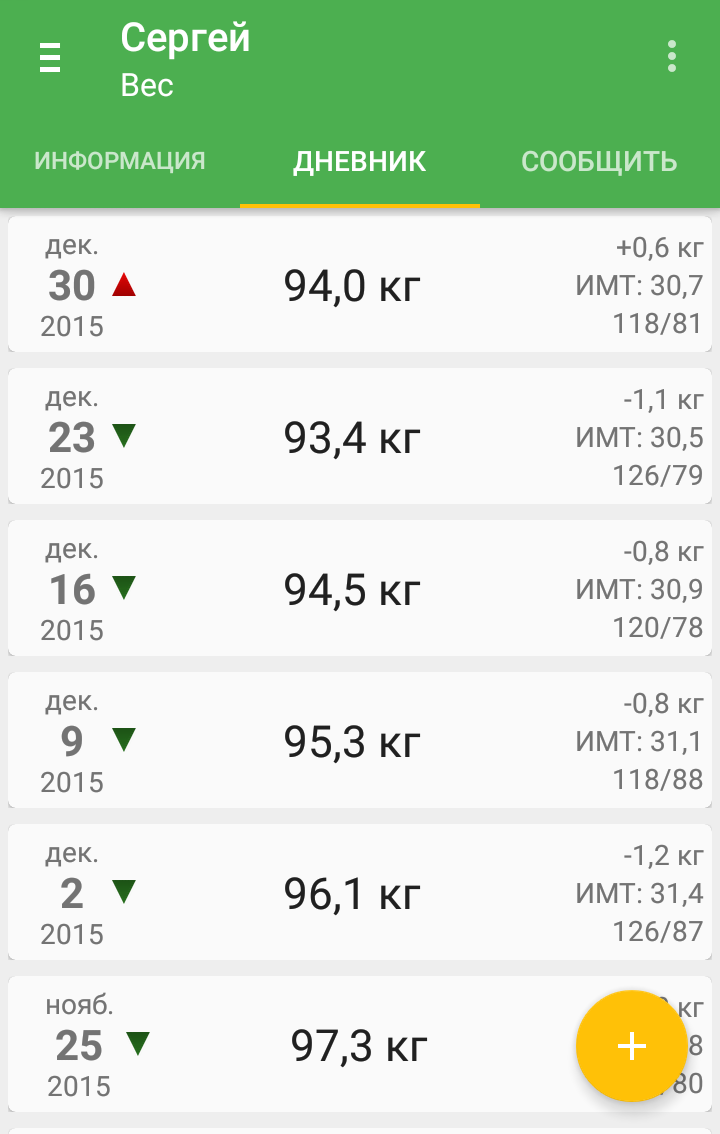Open the overflow options menu

671,57
